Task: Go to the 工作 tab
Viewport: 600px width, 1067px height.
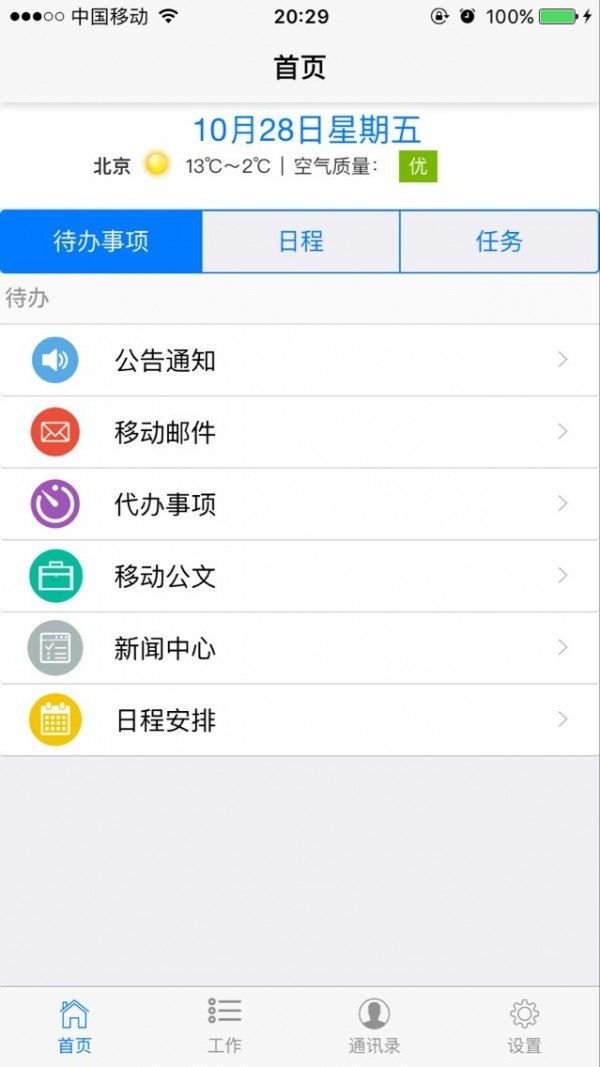Action: [224, 1025]
